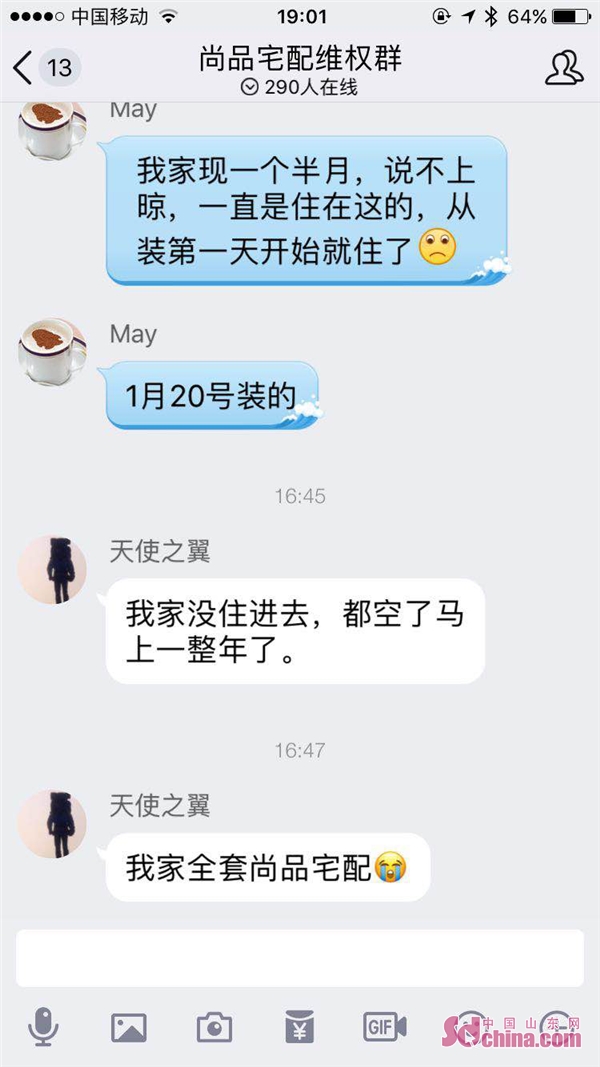The height and width of the screenshot is (1067, 600).
Task: Open 天使之翼's avatar beside 我家全套尚品宅配 message
Action: click(52, 823)
